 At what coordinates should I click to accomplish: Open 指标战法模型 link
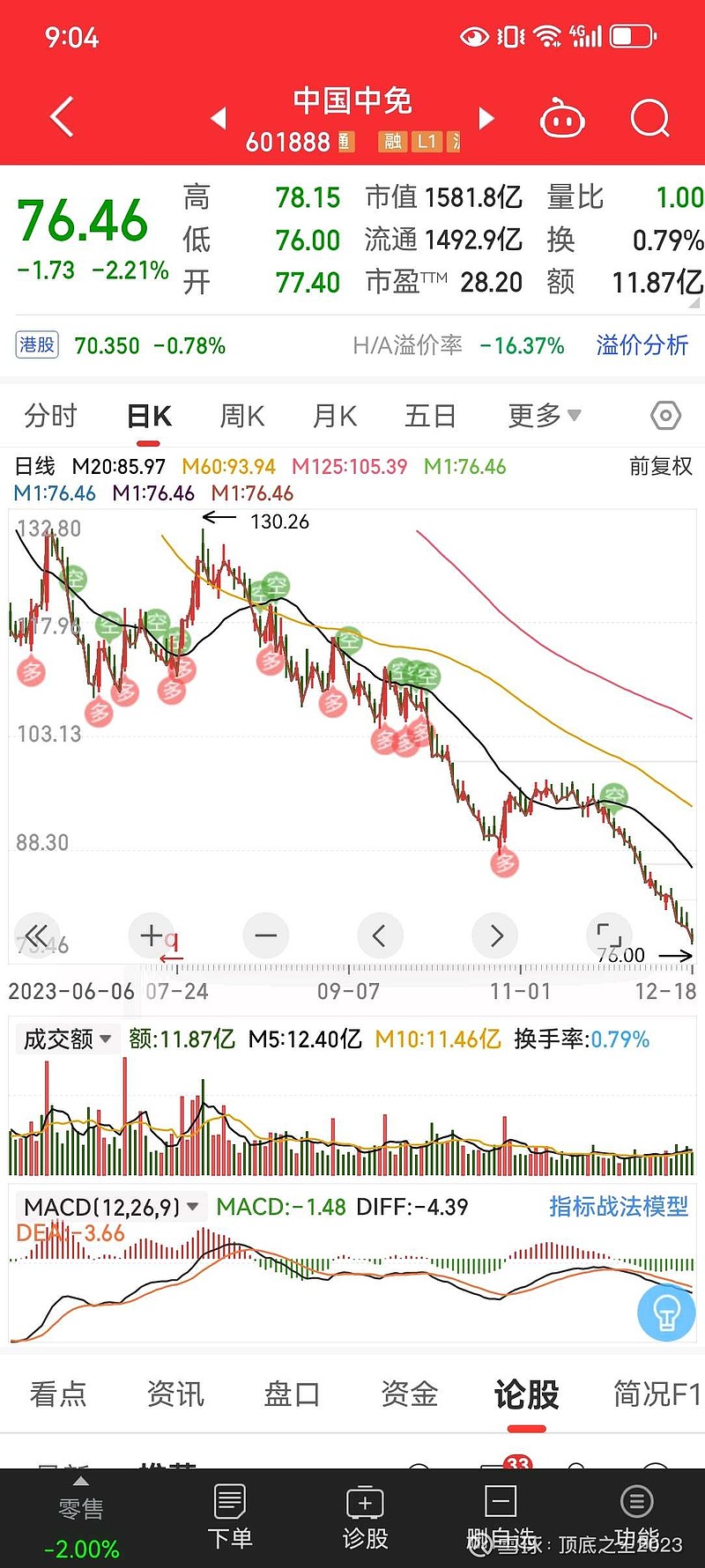coord(619,1207)
